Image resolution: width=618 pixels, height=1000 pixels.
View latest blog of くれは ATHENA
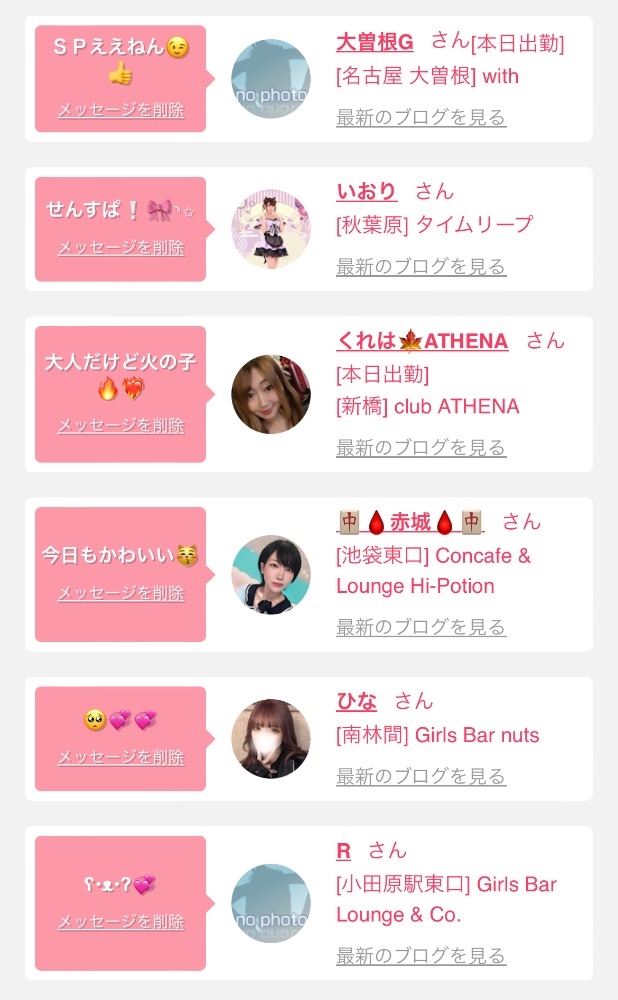point(421,448)
